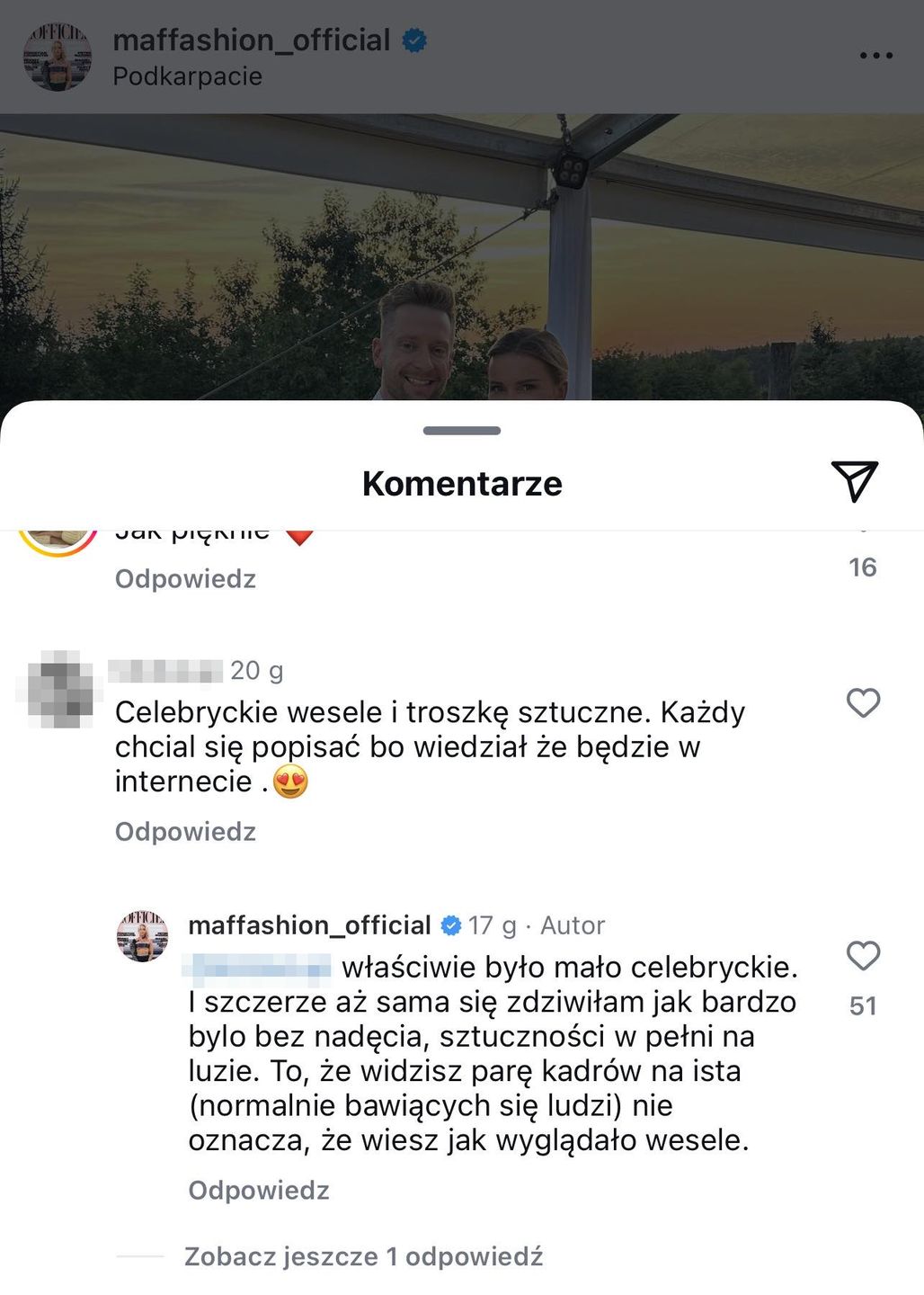Expand 'Zobacz jeszcze 1 odpowiedź'
This screenshot has width=924, height=1295.
click(363, 1256)
